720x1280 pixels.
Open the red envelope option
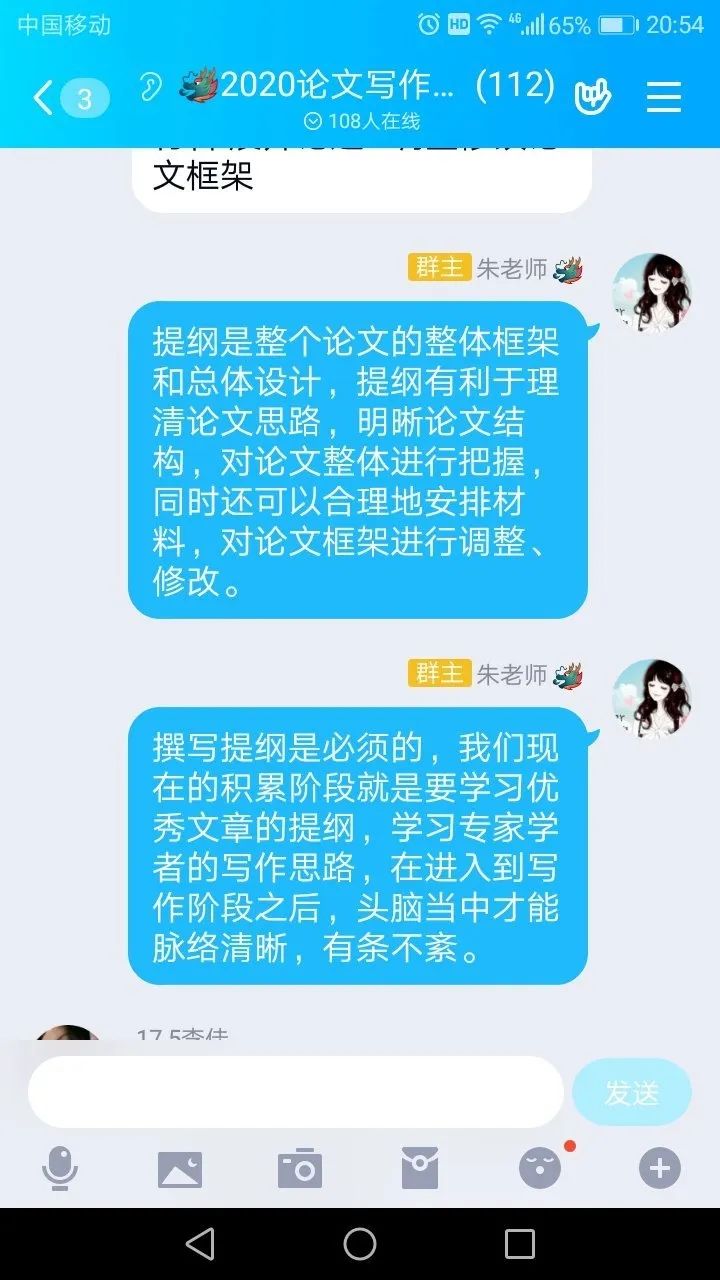tap(420, 1168)
